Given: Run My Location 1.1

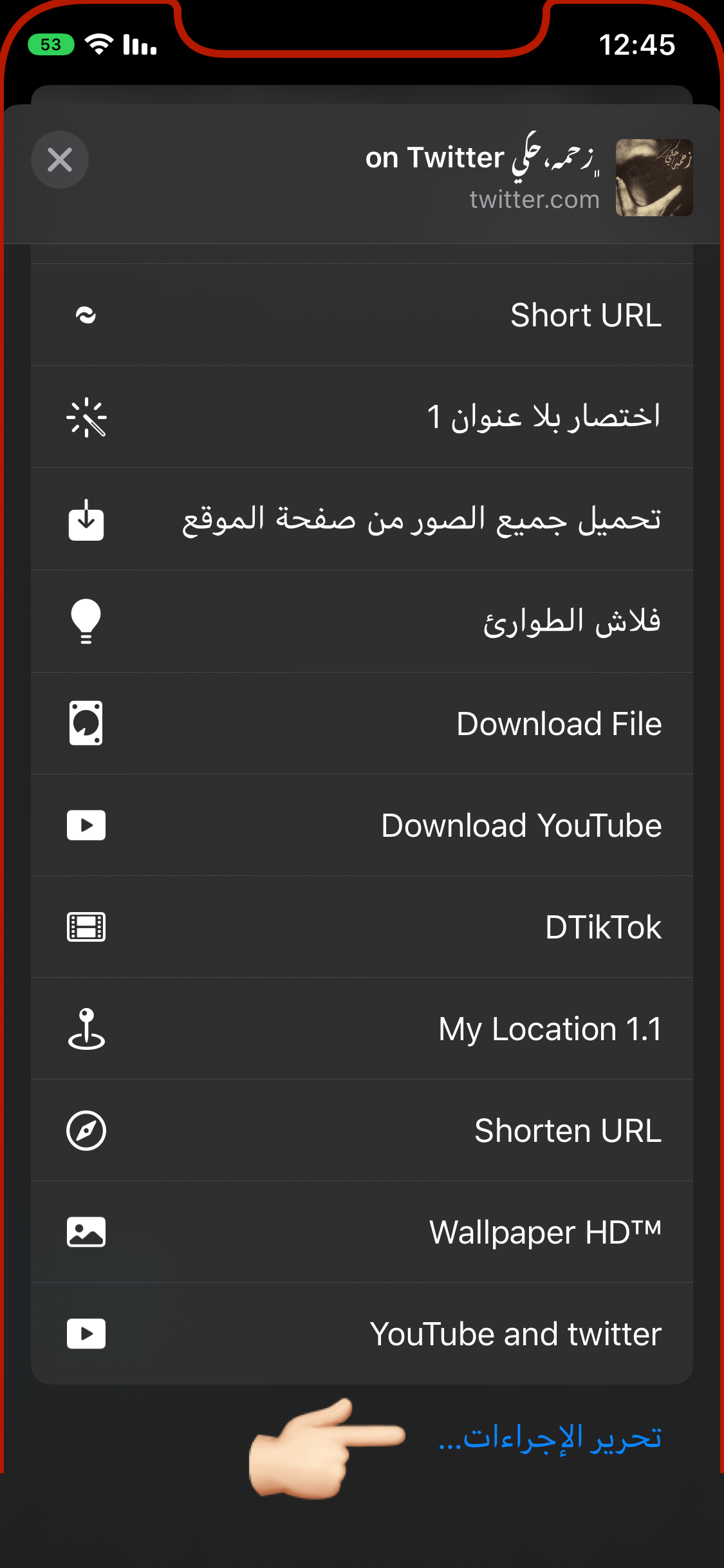Looking at the screenshot, I should coord(362,1029).
